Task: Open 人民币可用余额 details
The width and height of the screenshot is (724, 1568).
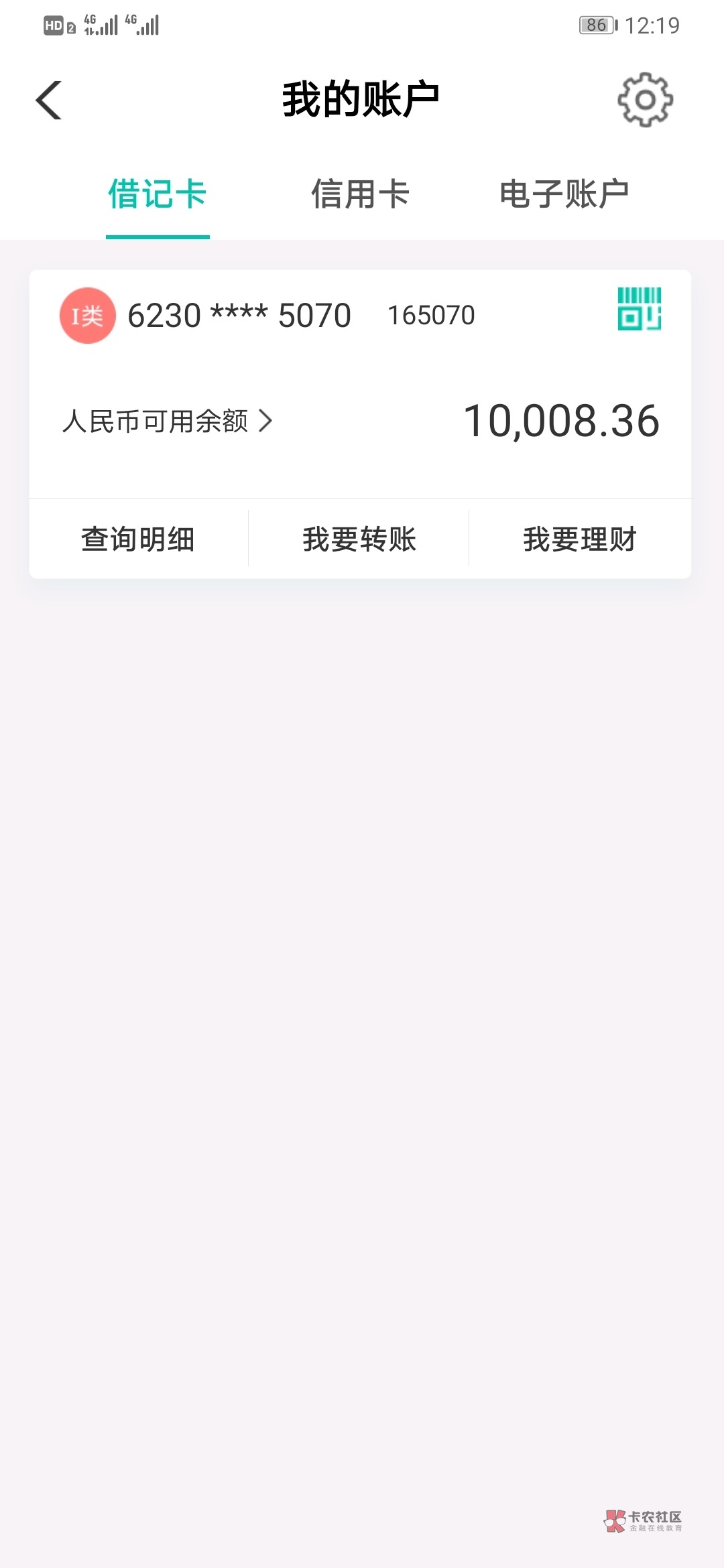Action: (x=168, y=421)
